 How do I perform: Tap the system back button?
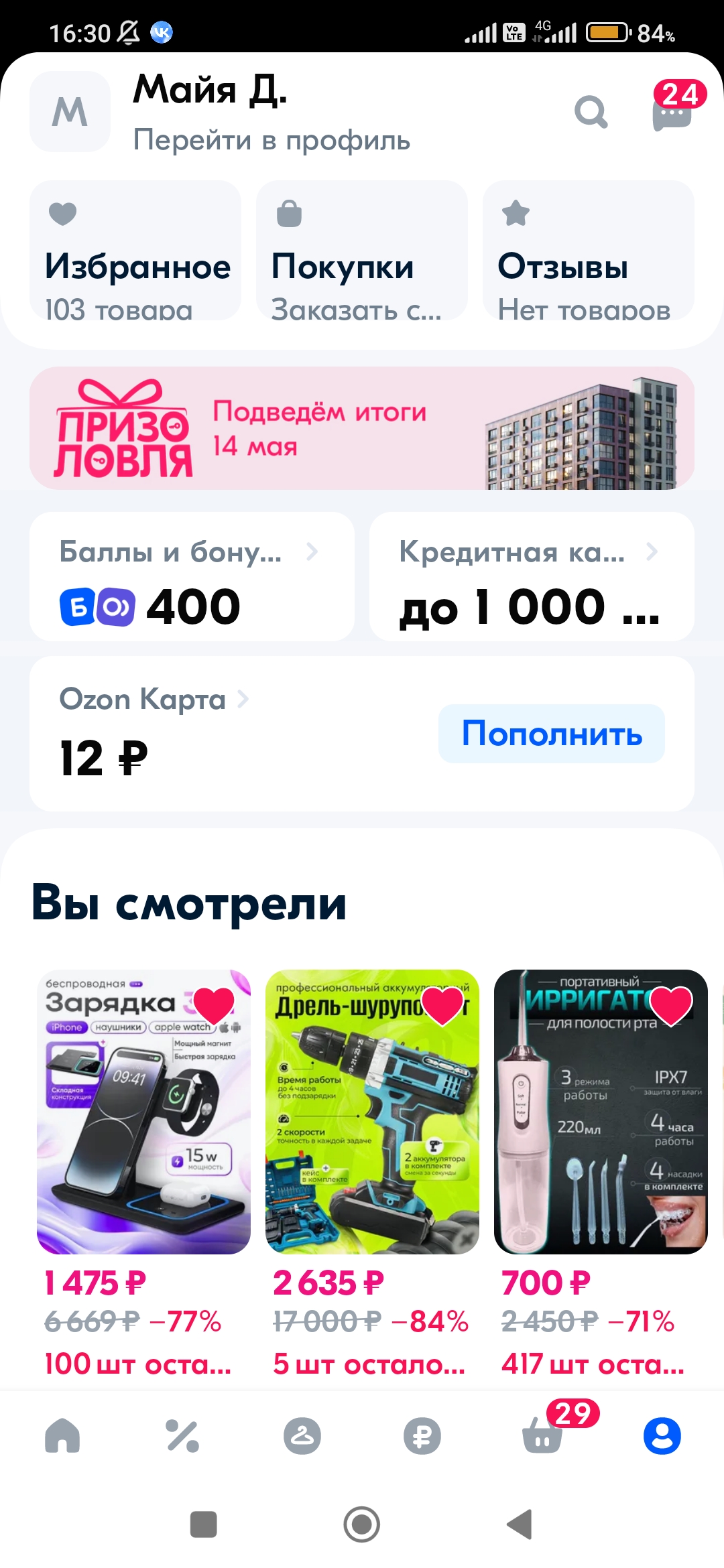(x=520, y=1524)
